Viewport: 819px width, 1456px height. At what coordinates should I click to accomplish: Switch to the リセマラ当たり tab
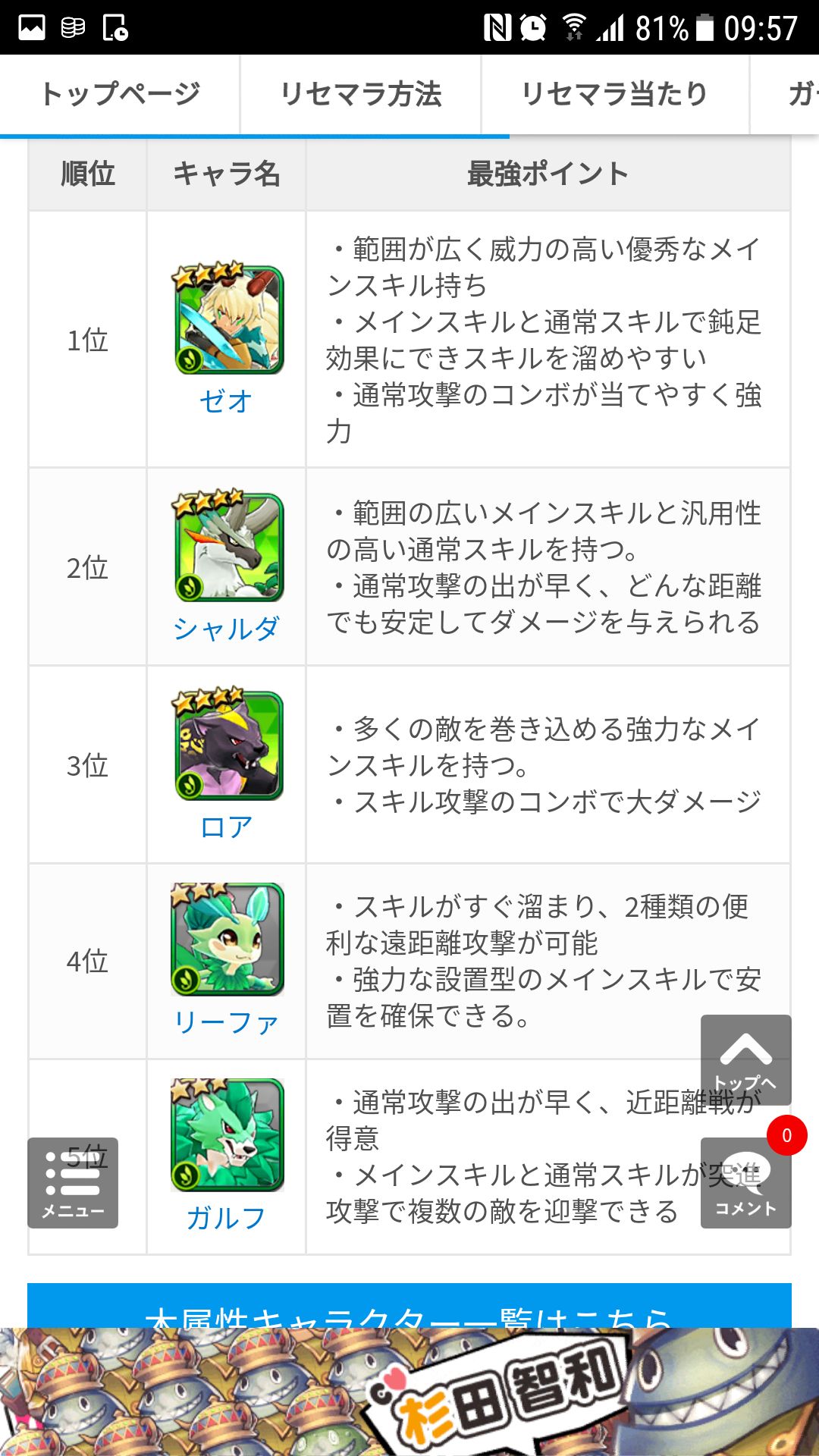click(x=615, y=93)
